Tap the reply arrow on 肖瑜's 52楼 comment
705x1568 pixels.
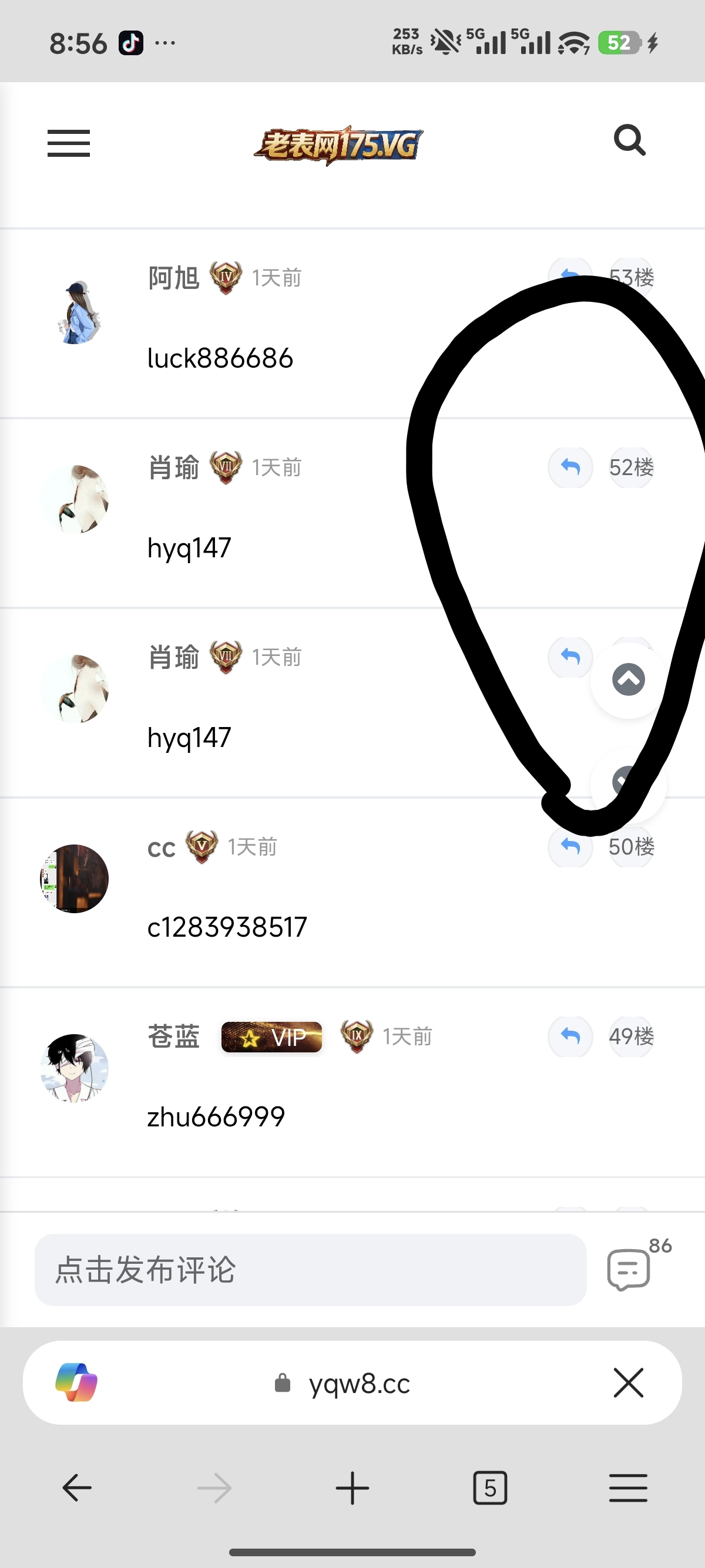(570, 467)
